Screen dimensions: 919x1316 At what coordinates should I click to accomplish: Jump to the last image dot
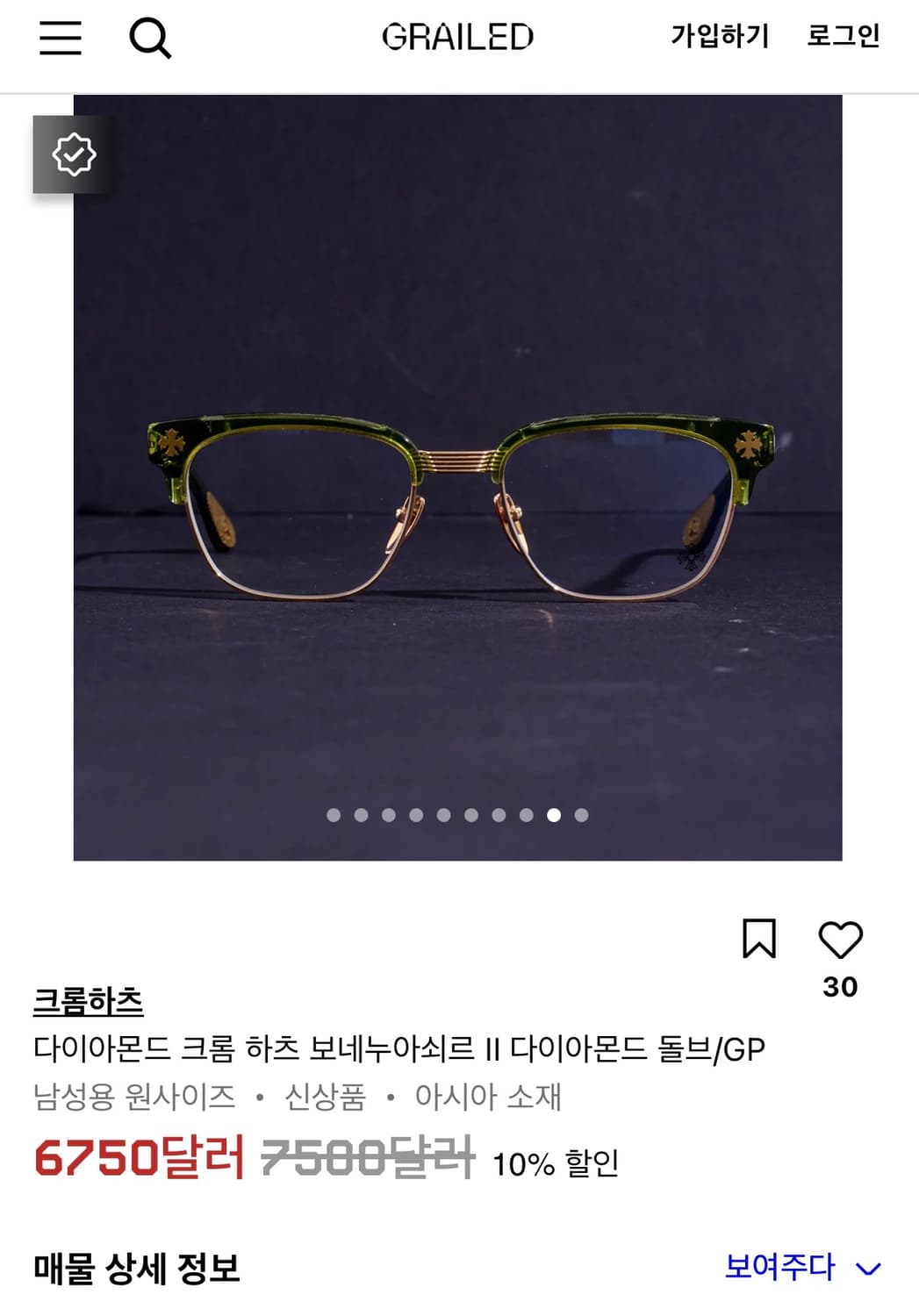pyautogui.click(x=579, y=816)
